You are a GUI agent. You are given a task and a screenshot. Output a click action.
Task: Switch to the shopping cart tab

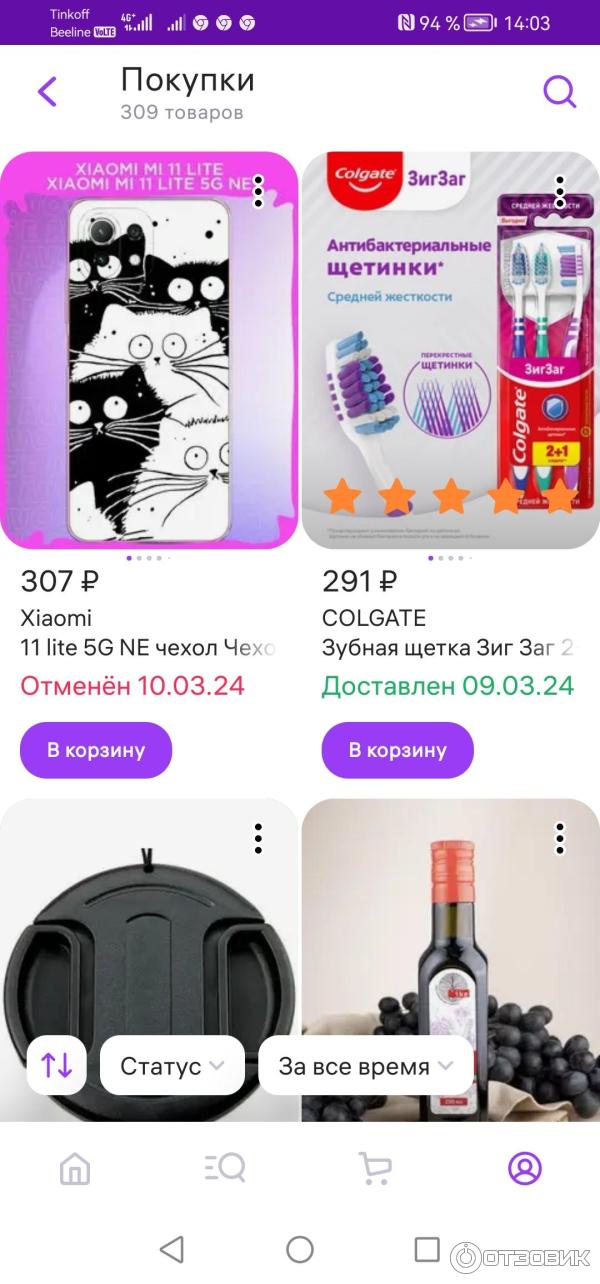[x=375, y=1168]
